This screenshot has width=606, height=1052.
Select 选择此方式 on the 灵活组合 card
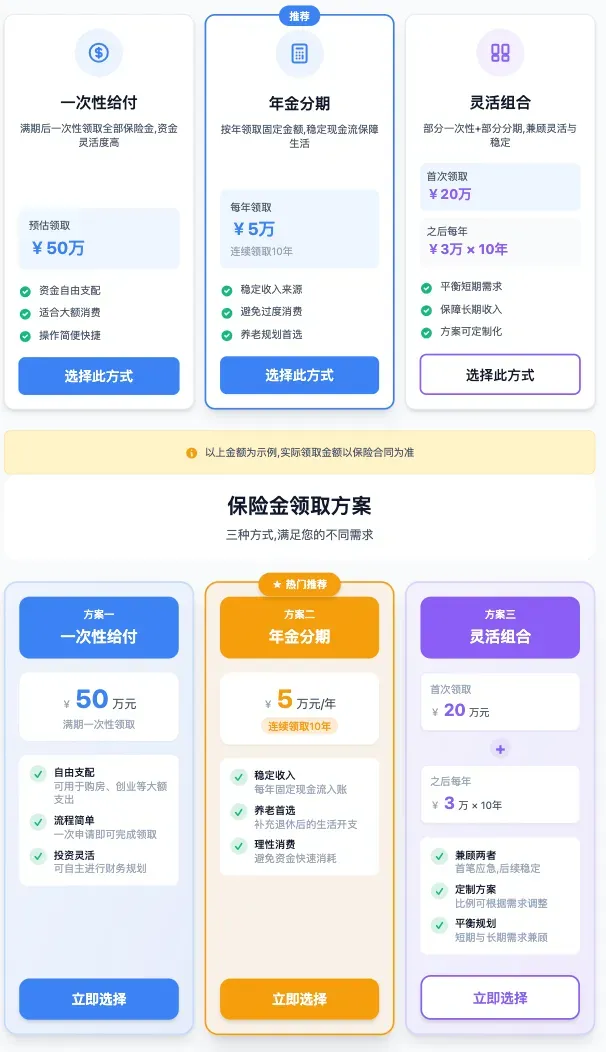coord(500,375)
